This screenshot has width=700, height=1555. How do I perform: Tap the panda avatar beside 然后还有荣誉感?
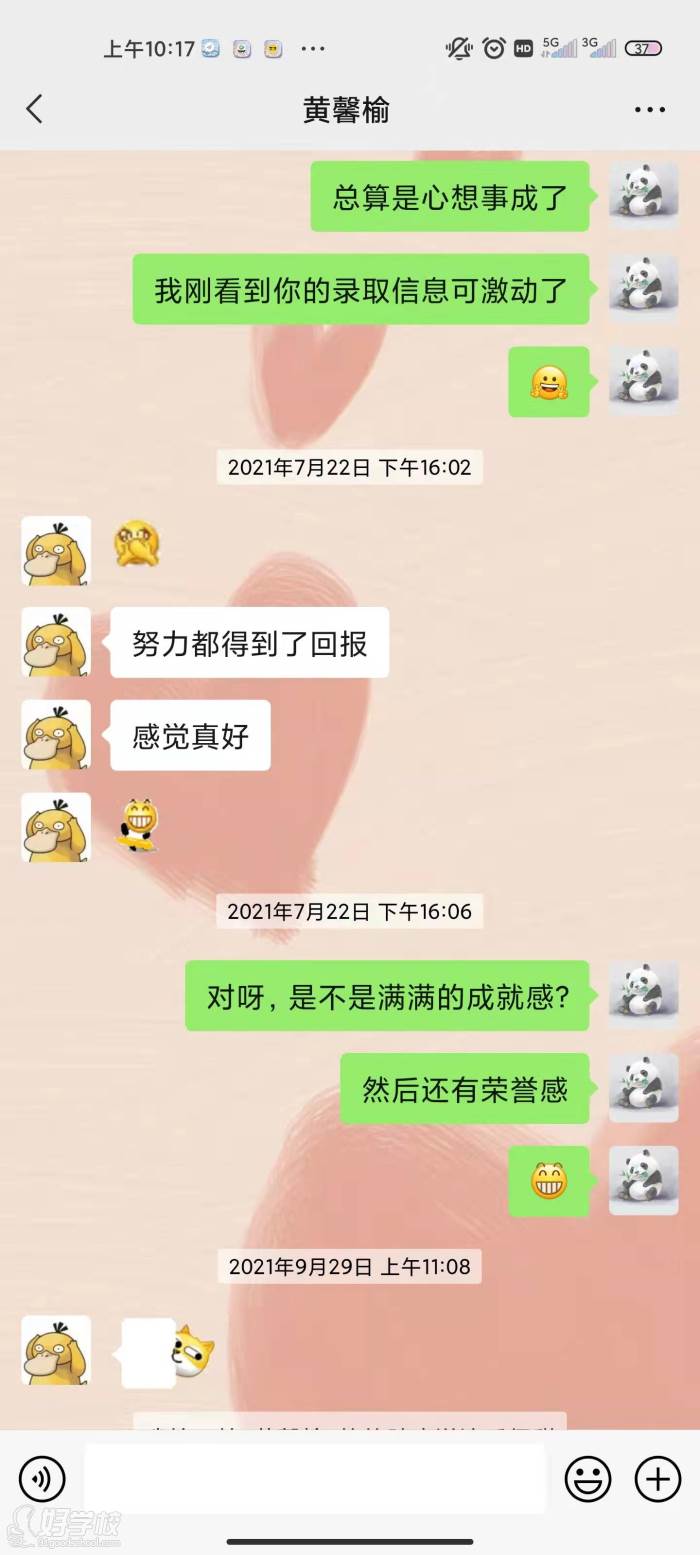(644, 1088)
